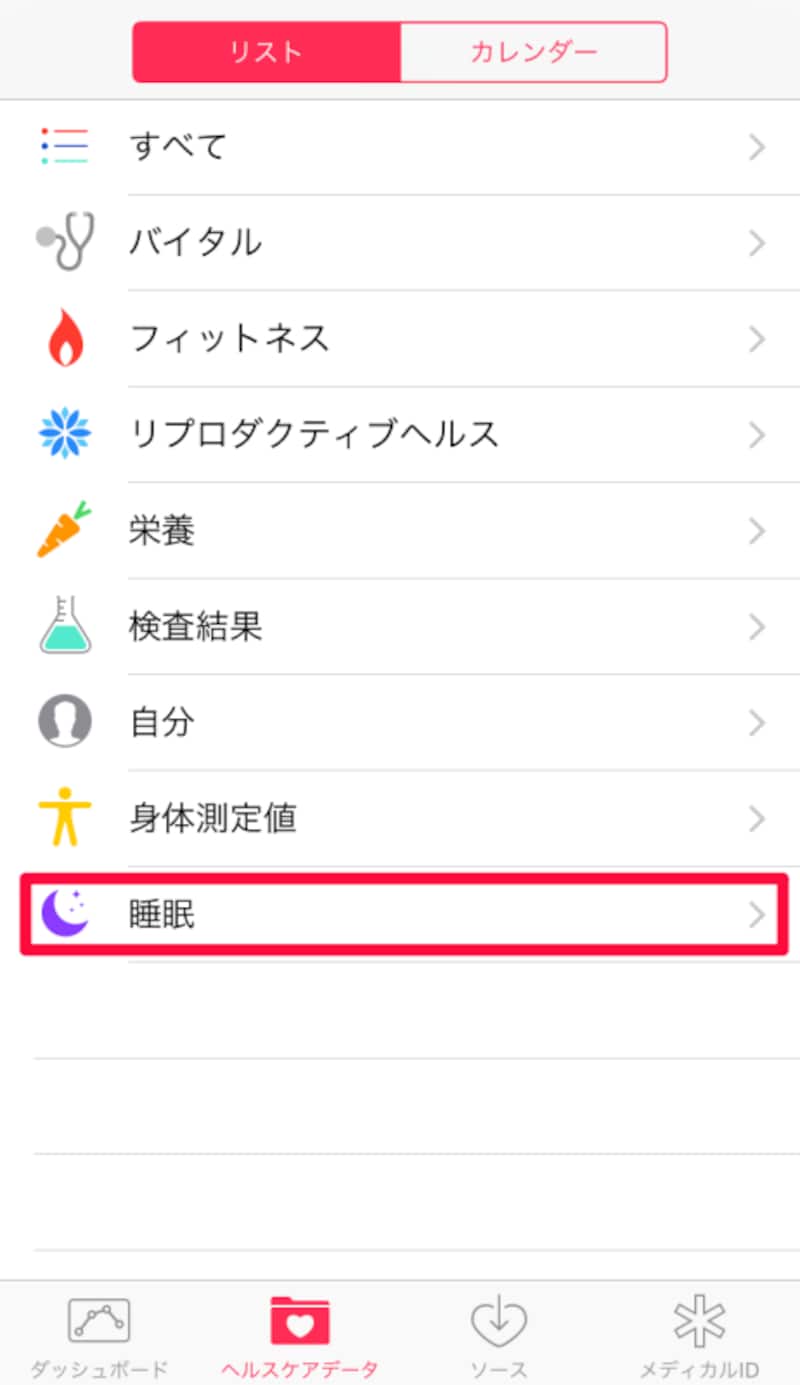Go to the ダッシュボード tab
The image size is (800, 1385).
(x=98, y=1335)
